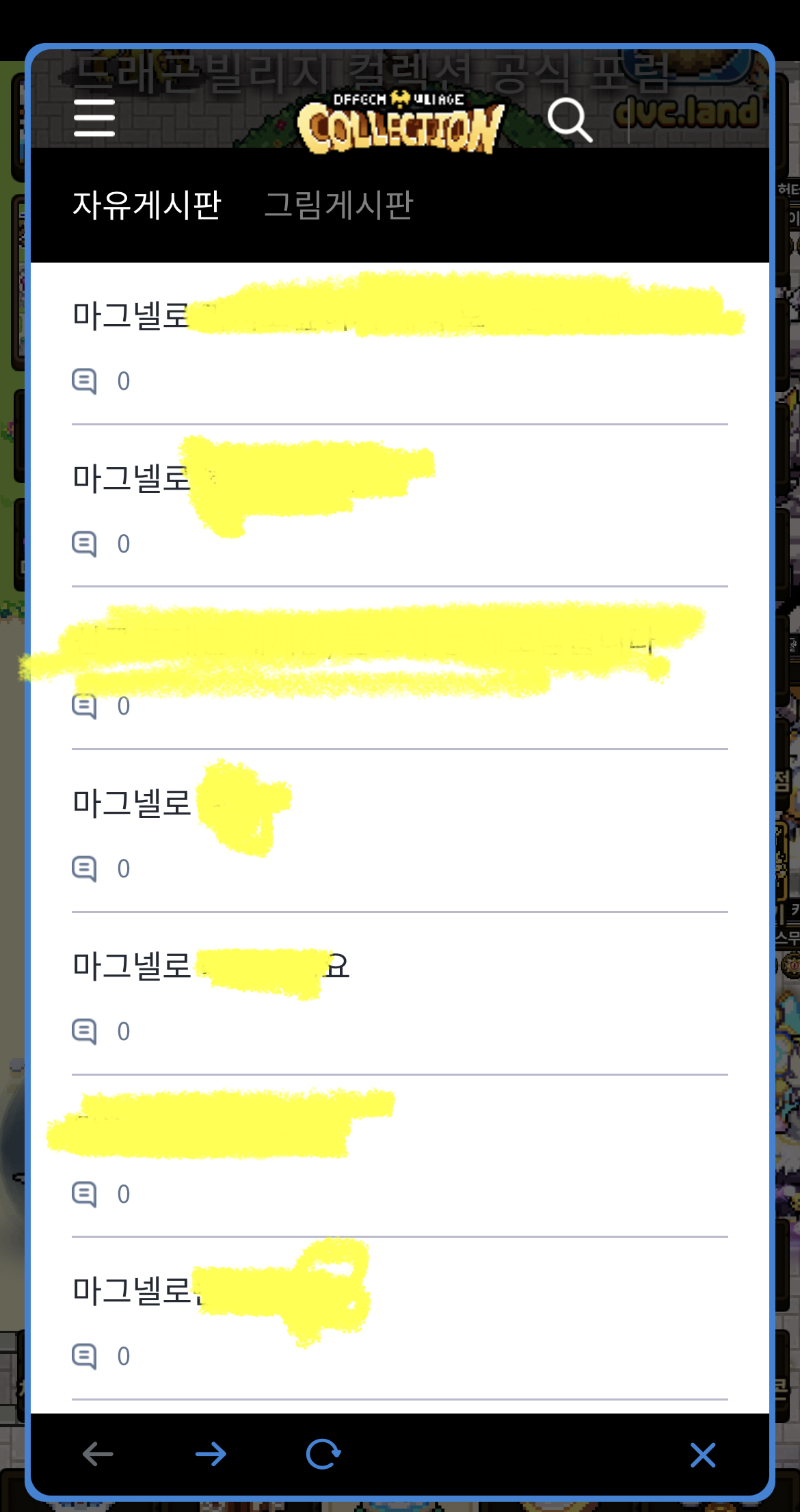This screenshot has height=1512, width=800.
Task: Close the in-app browser
Action: 702,1455
